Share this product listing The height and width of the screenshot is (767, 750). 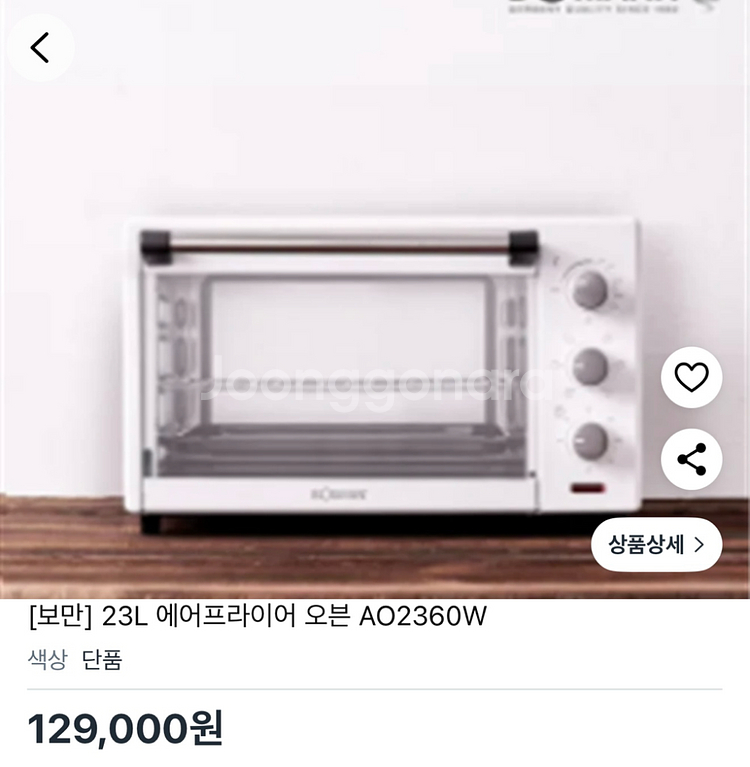click(691, 459)
